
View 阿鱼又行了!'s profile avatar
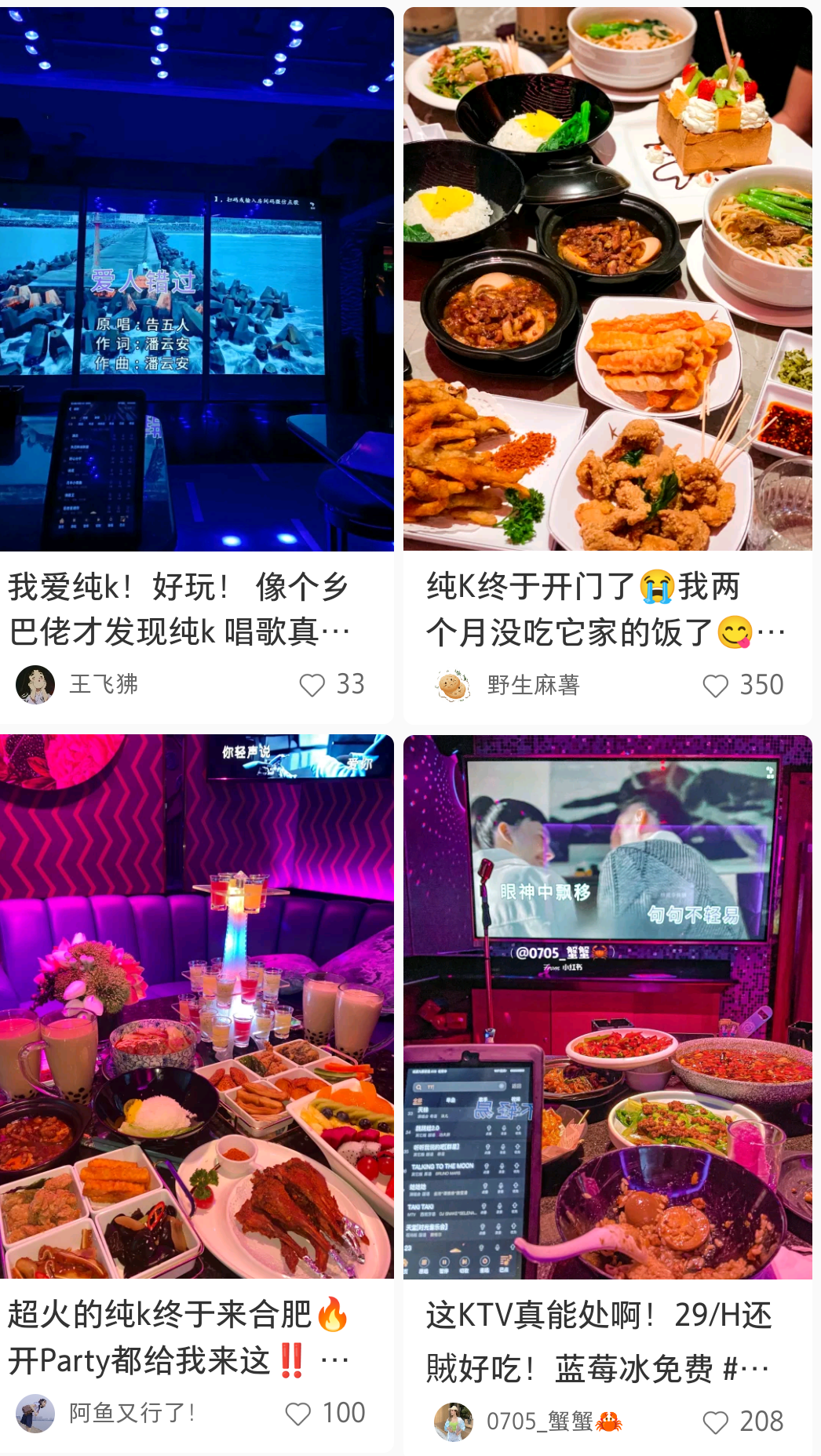[x=35, y=1413]
